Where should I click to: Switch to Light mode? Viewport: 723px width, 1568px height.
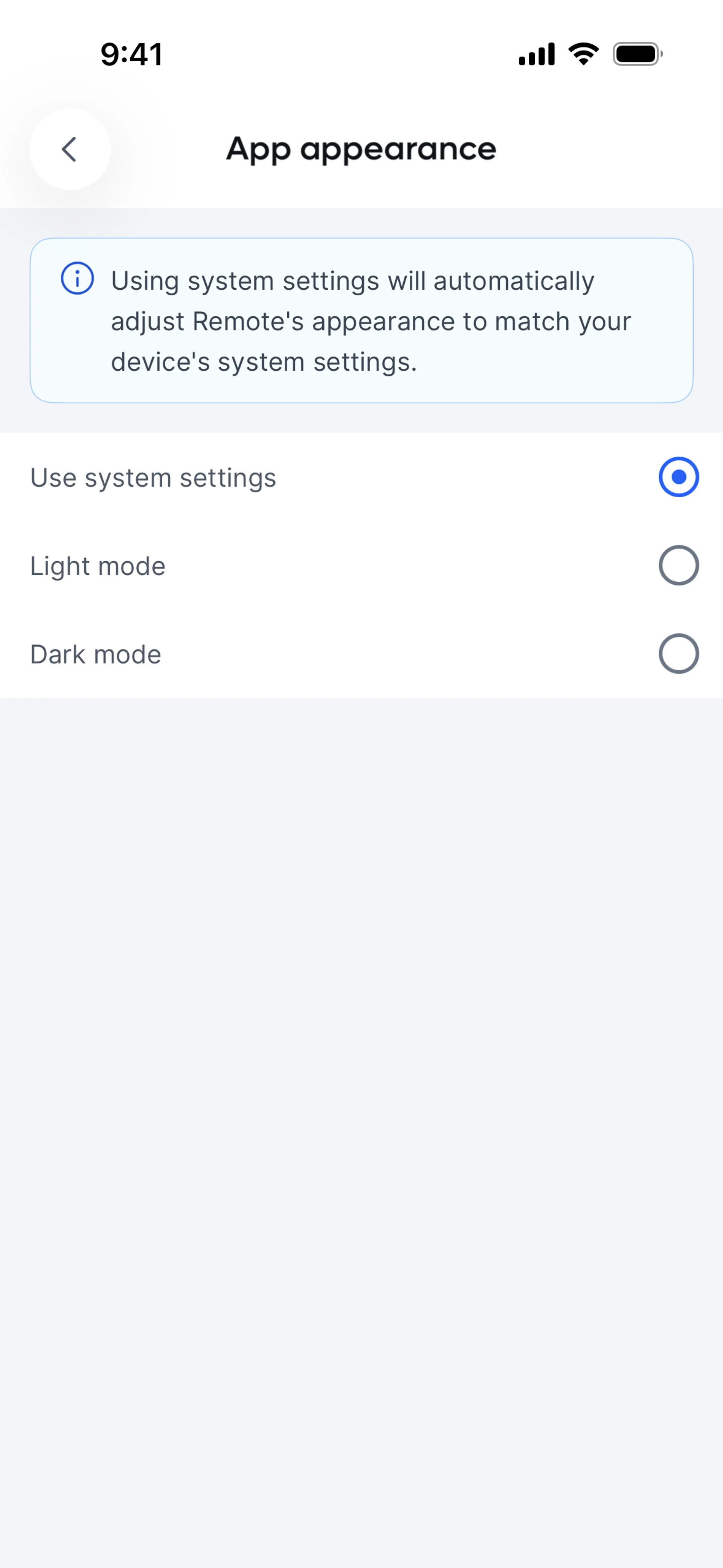(x=678, y=565)
